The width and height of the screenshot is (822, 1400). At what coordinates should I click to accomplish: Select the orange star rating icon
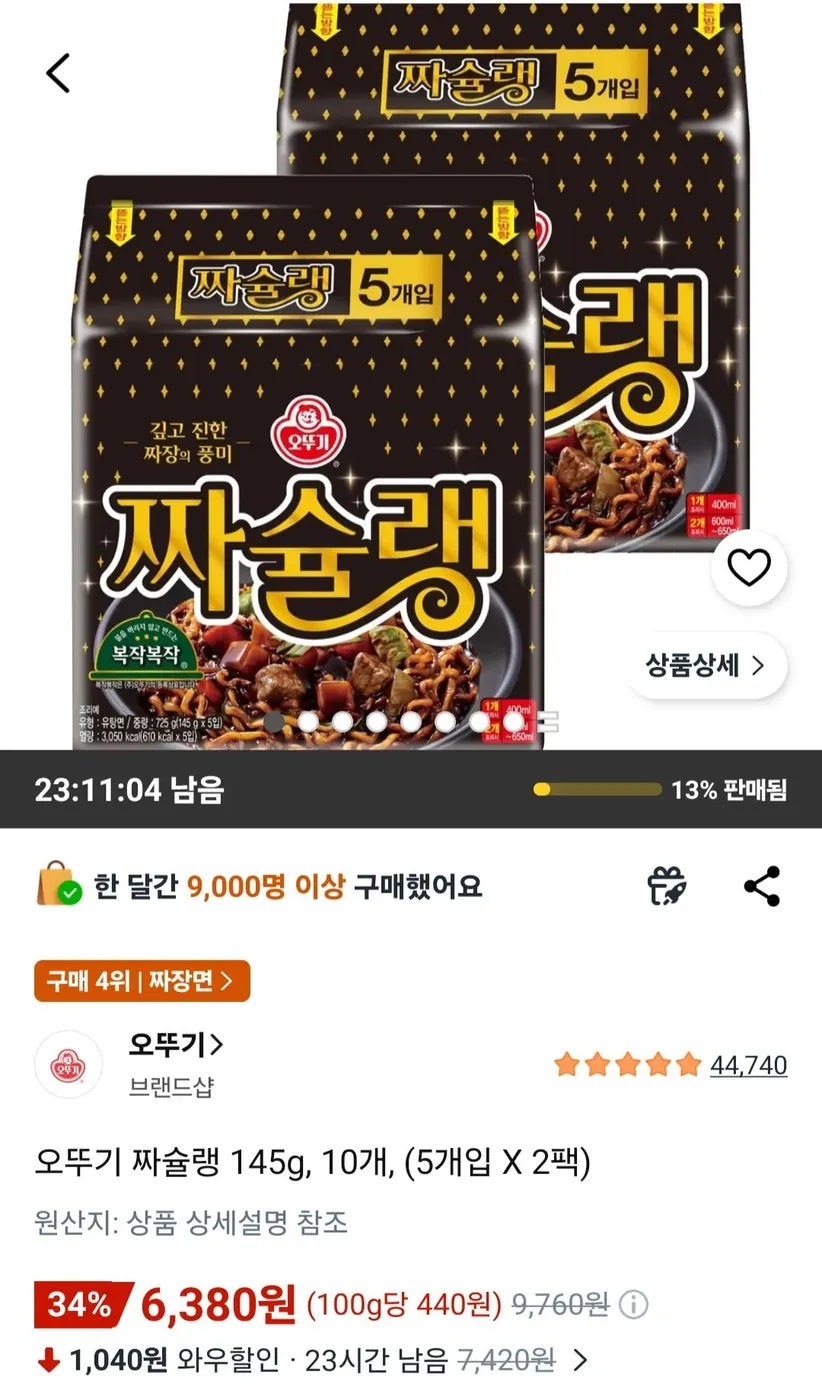627,1065
